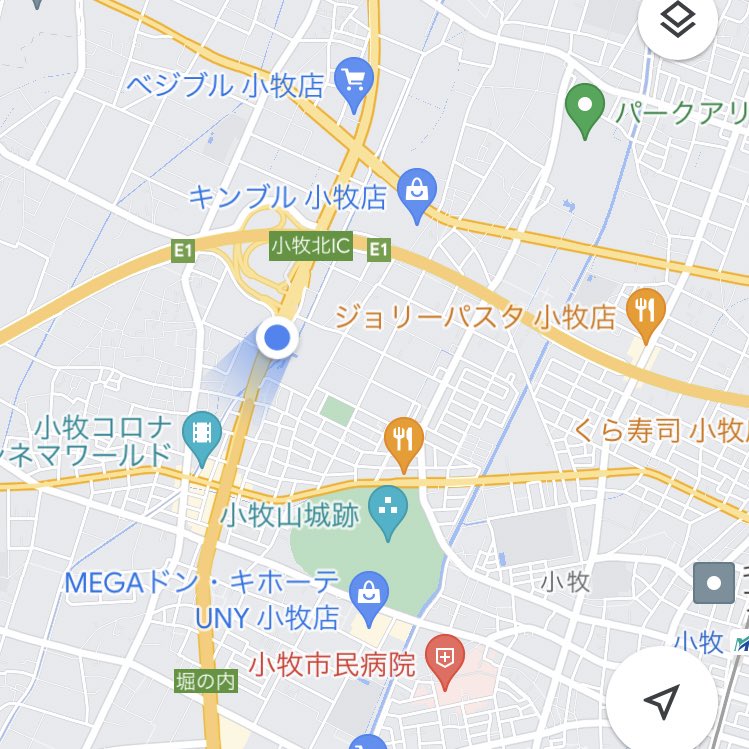Tap the orange restaurant pin above 小牧山城跡
The image size is (749, 749).
coord(403,440)
